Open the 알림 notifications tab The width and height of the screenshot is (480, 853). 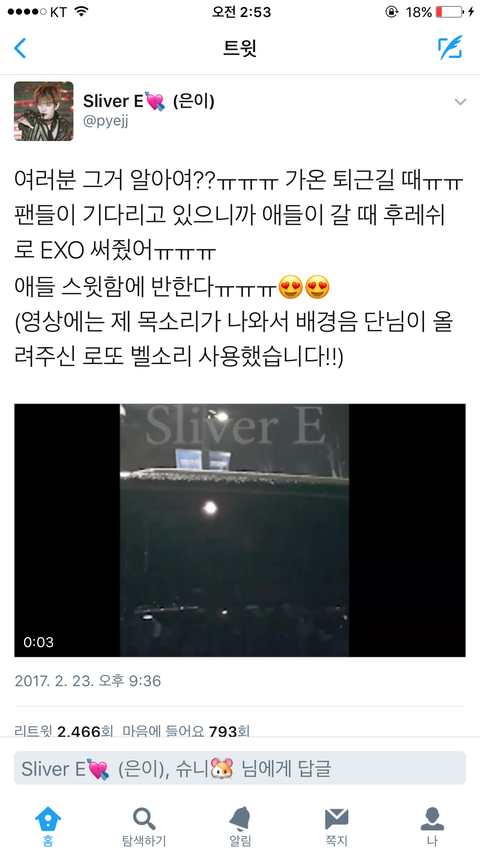(240, 826)
